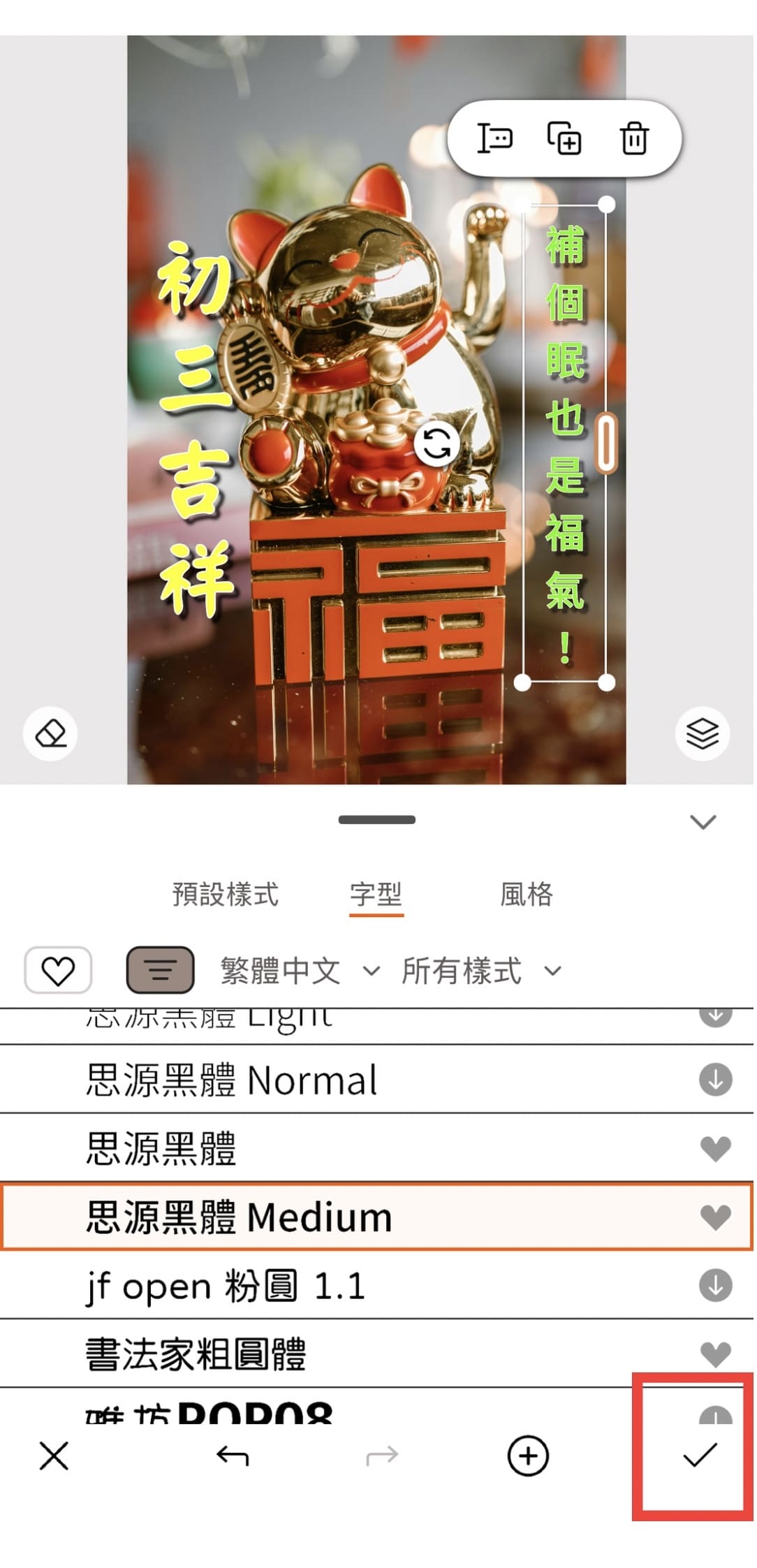Click the plus icon to add a new element

[528, 1456]
